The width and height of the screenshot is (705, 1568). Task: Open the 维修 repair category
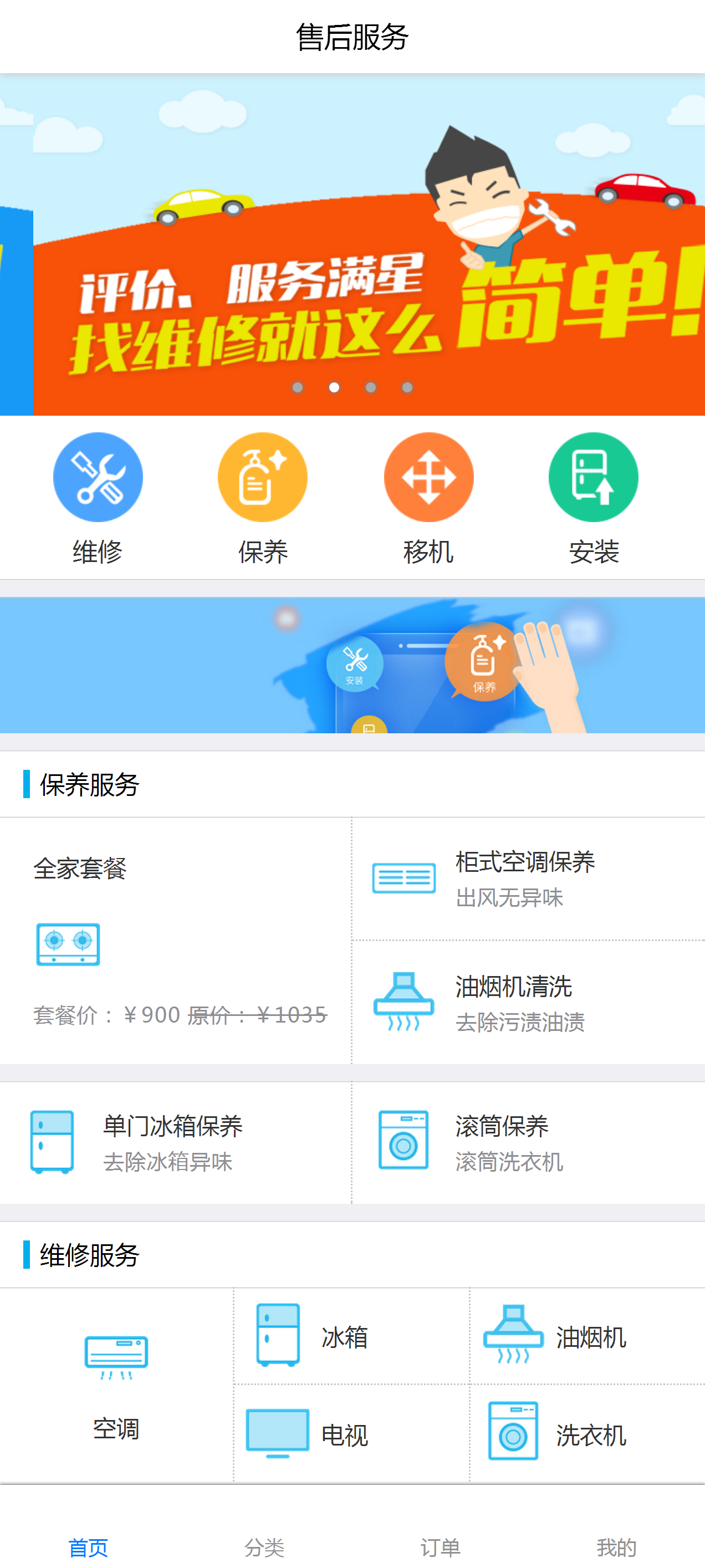pyautogui.click(x=98, y=496)
